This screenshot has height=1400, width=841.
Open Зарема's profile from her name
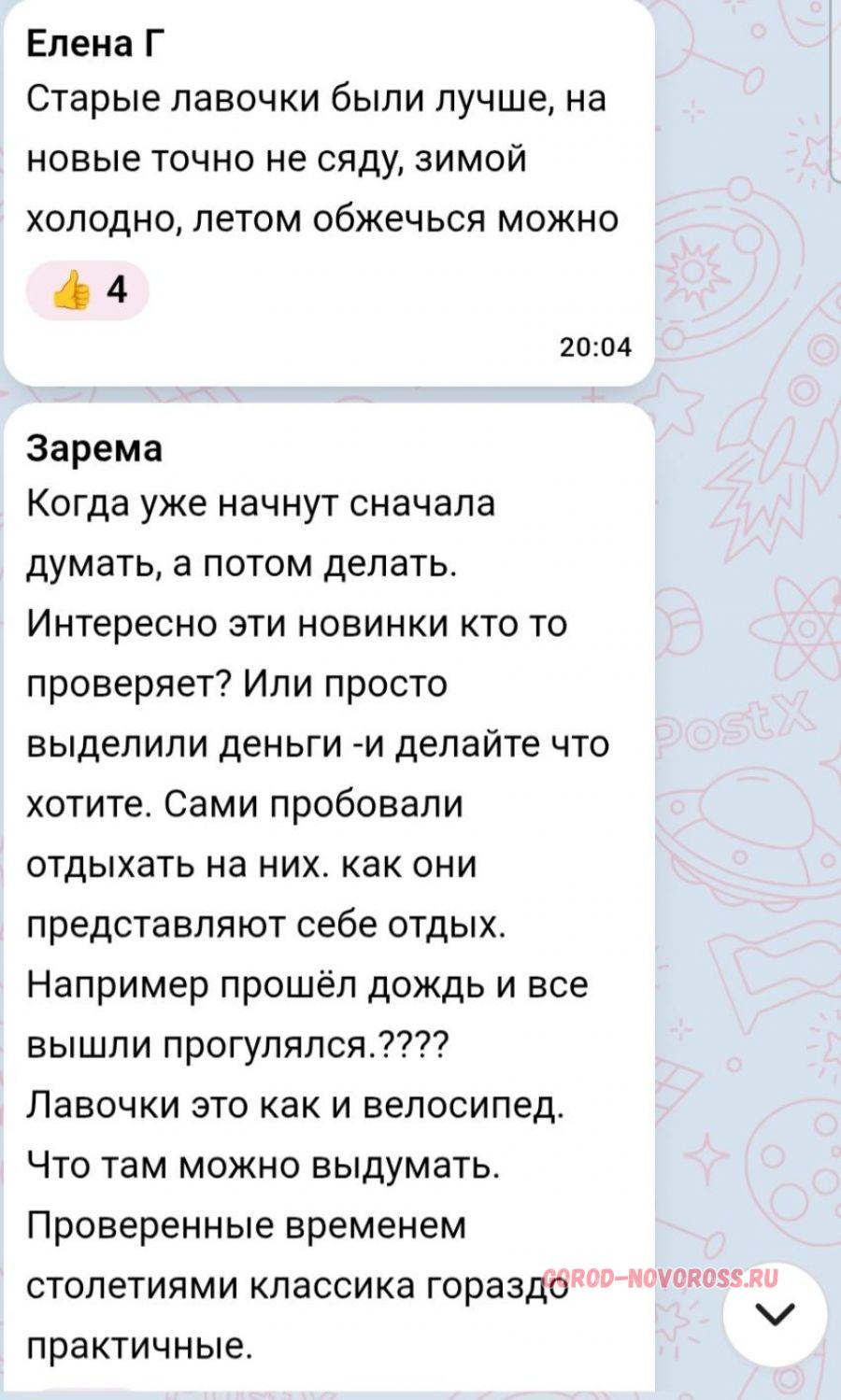[93, 448]
